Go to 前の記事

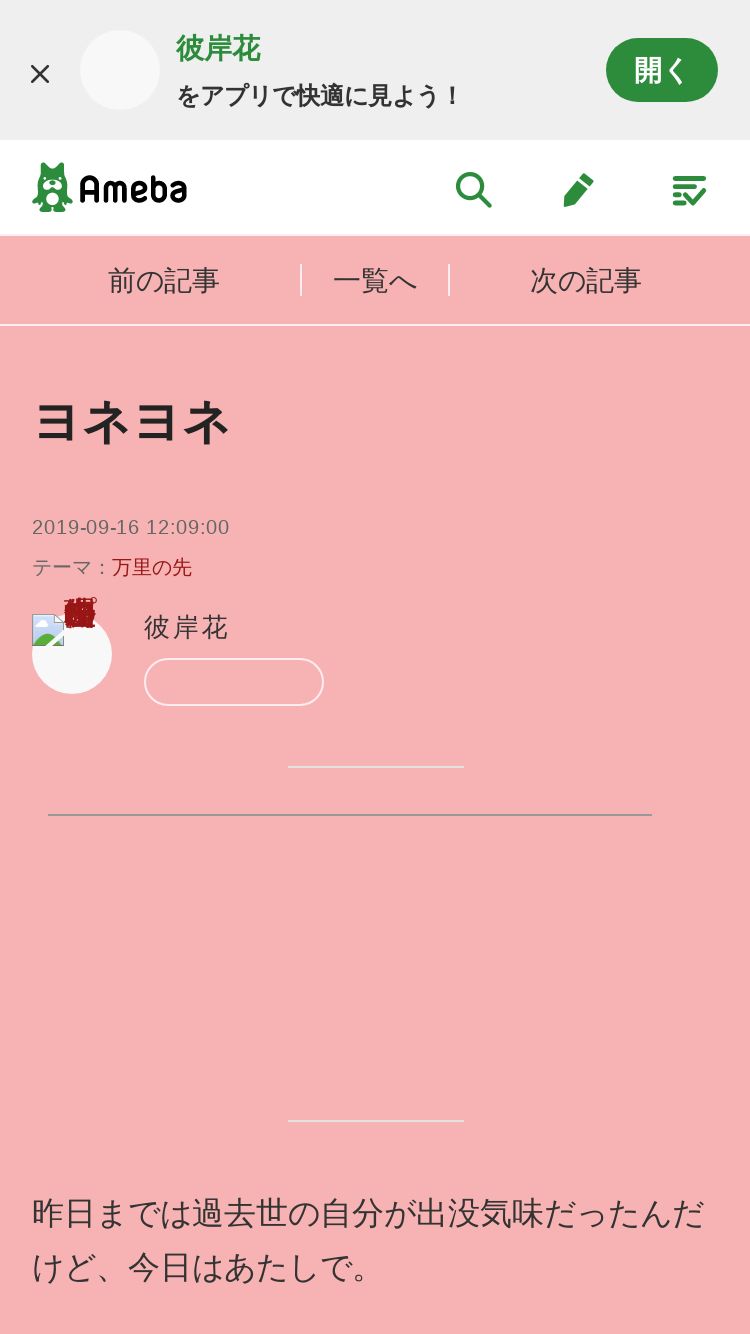163,280
